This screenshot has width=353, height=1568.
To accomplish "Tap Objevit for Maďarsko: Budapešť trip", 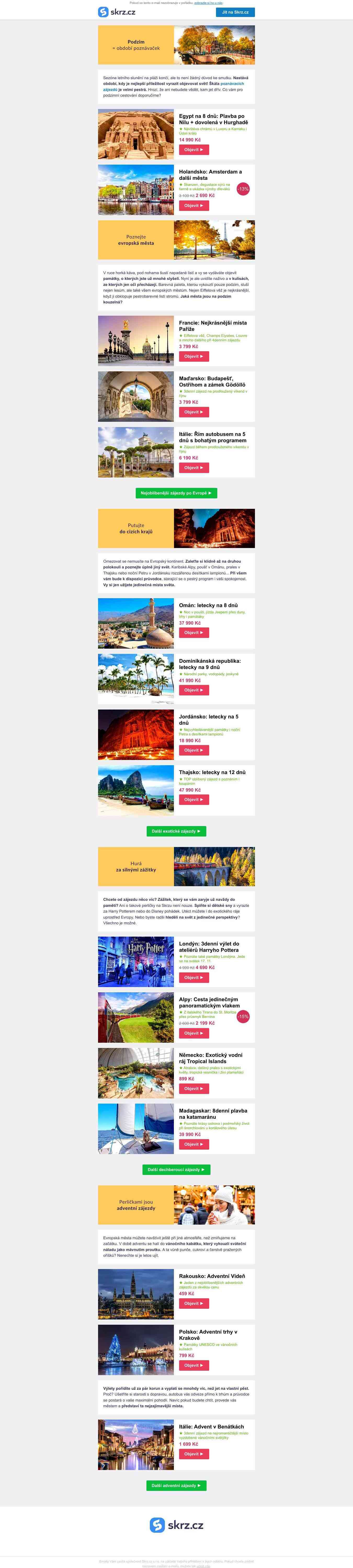I will tap(193, 412).
